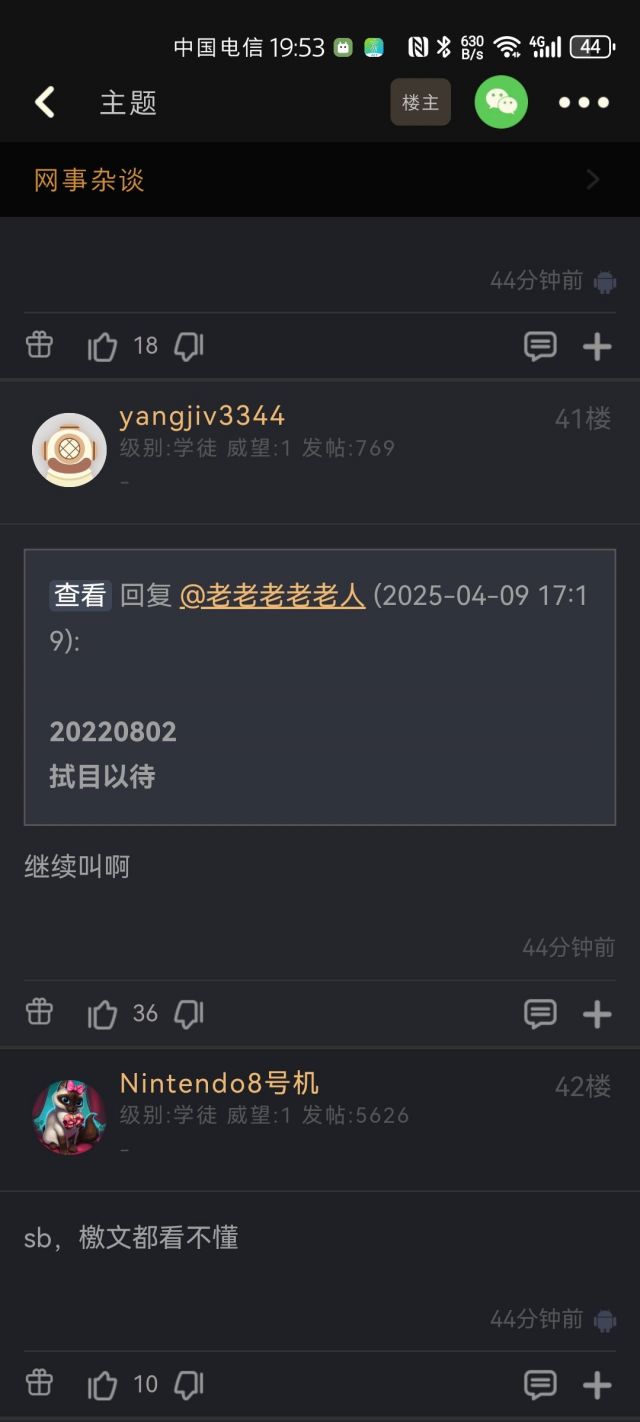The height and width of the screenshot is (1422, 640).
Task: Tap 查看 to view the quoted reply
Action: [x=80, y=595]
